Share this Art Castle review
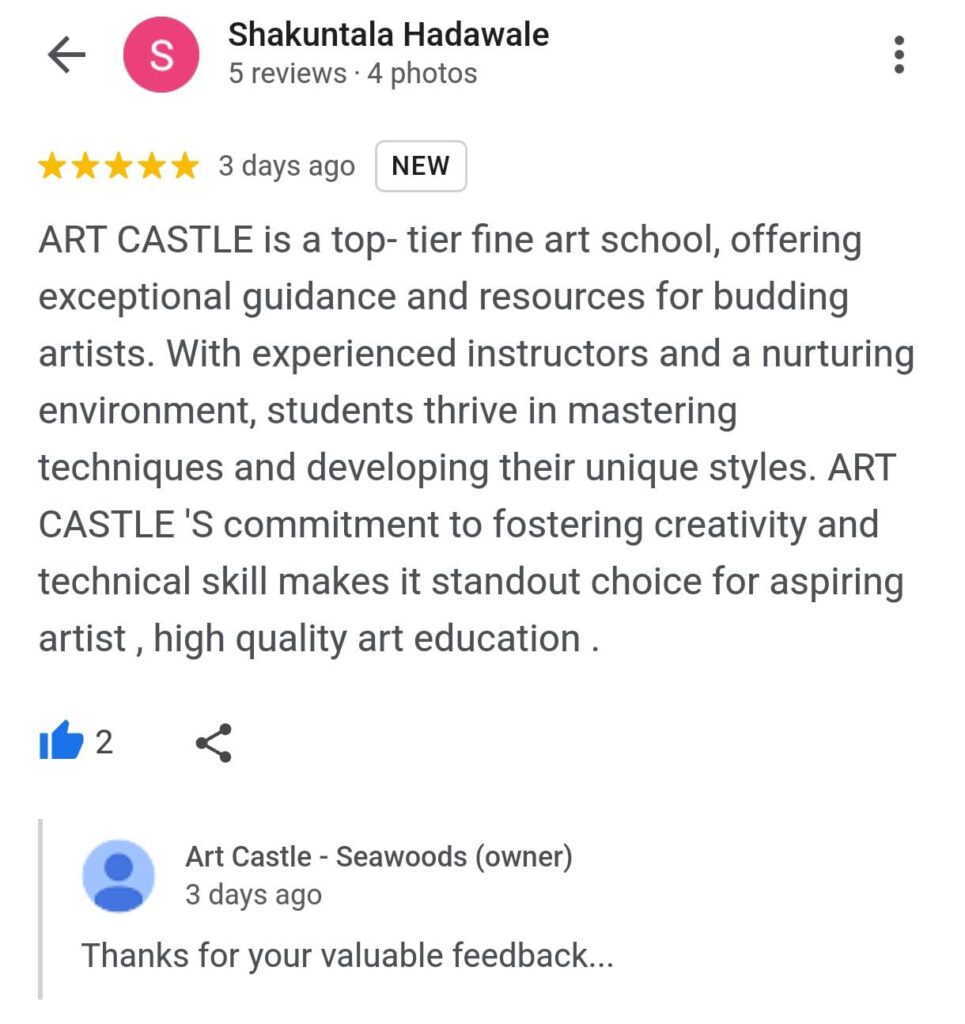Image resolution: width=965 pixels, height=1024 pixels. coord(213,743)
